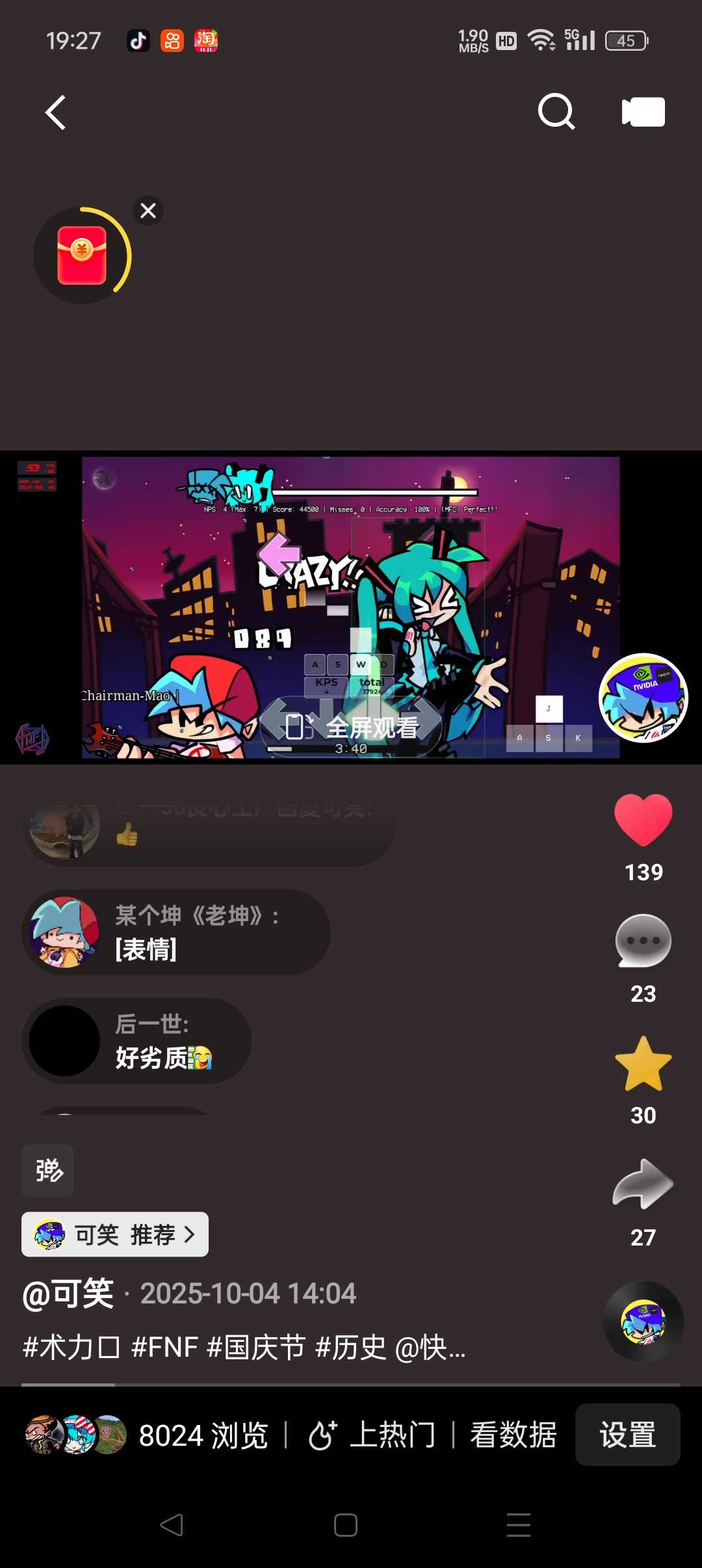702x1568 pixels.
Task: Open the comments bubble icon
Action: coord(643,941)
